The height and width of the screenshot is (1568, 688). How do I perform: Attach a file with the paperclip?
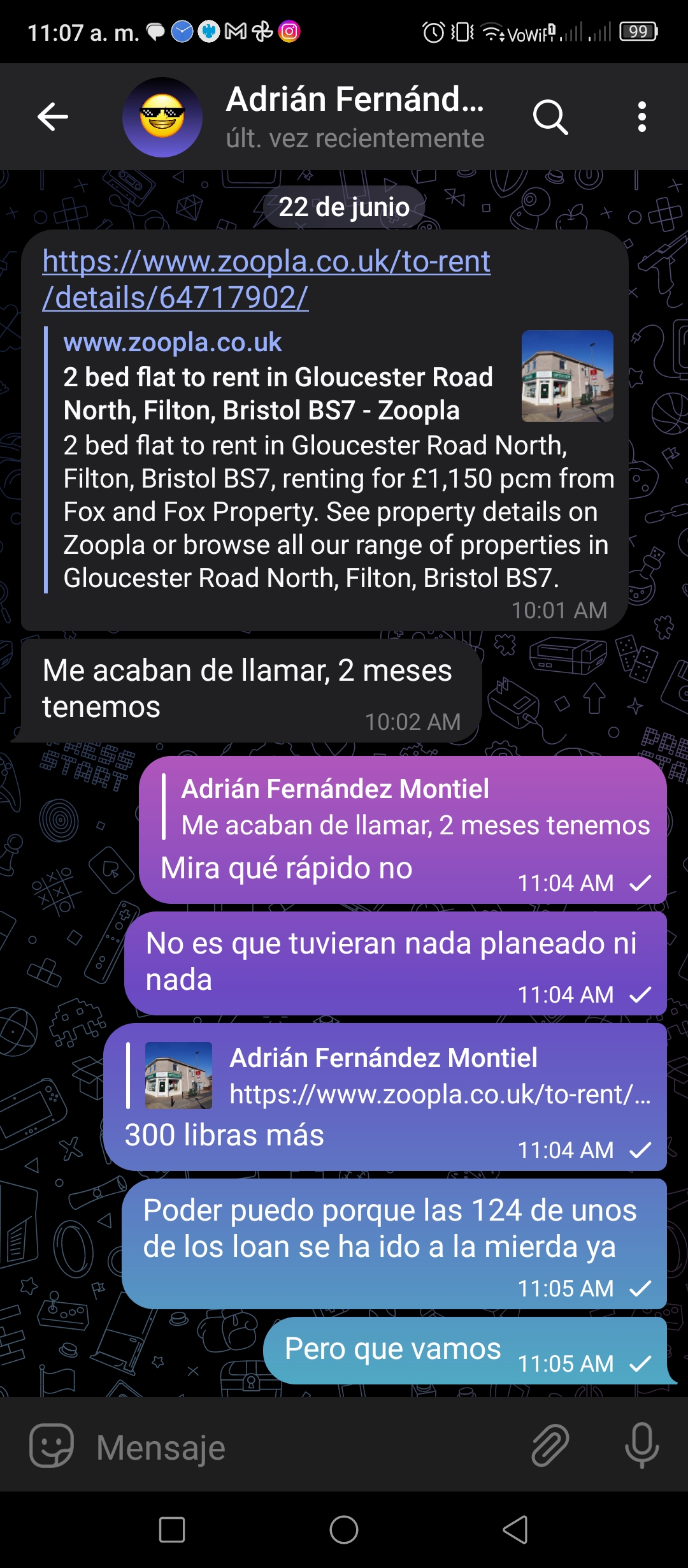550,1446
